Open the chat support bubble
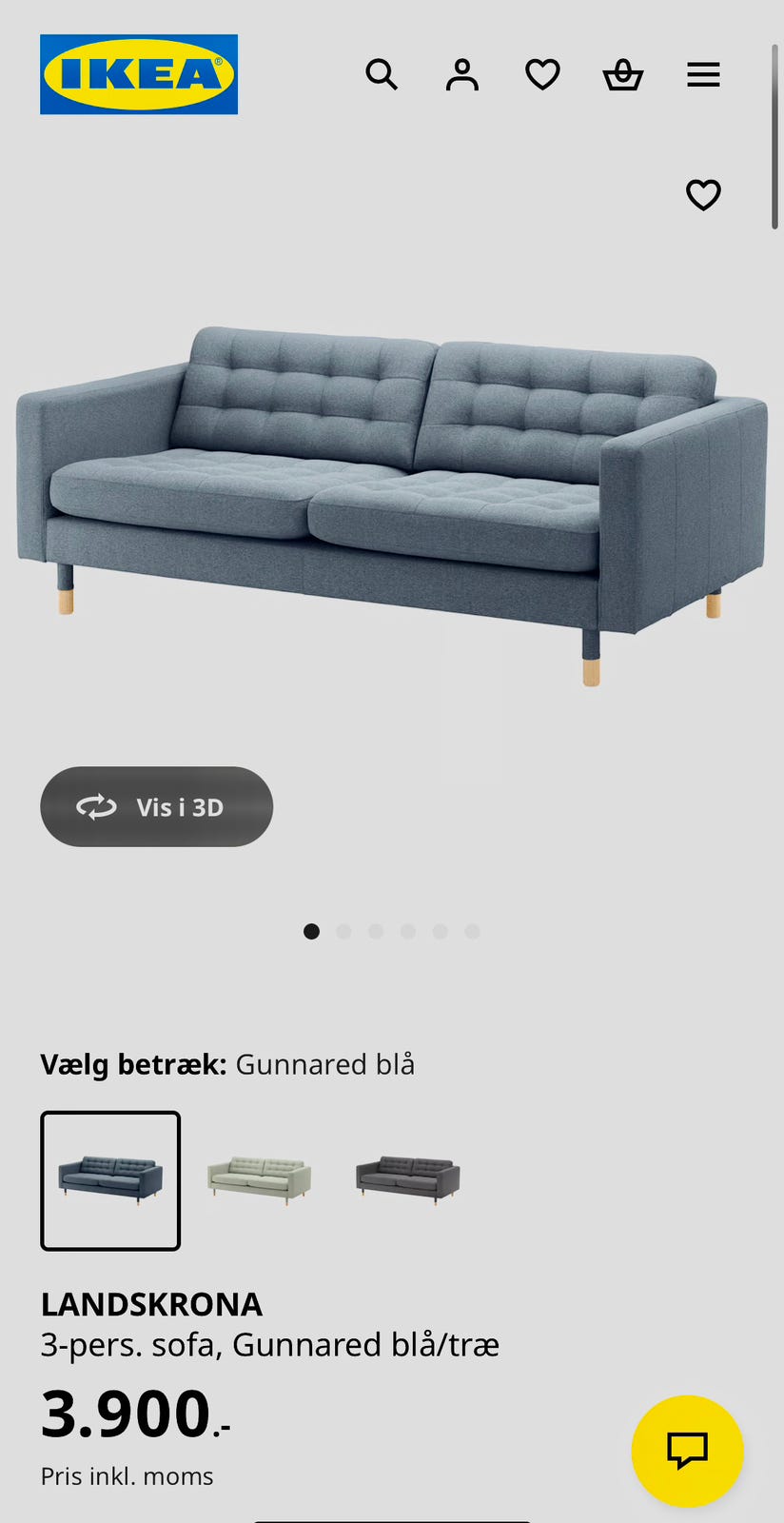Viewport: 784px width, 1523px height. click(x=686, y=1451)
